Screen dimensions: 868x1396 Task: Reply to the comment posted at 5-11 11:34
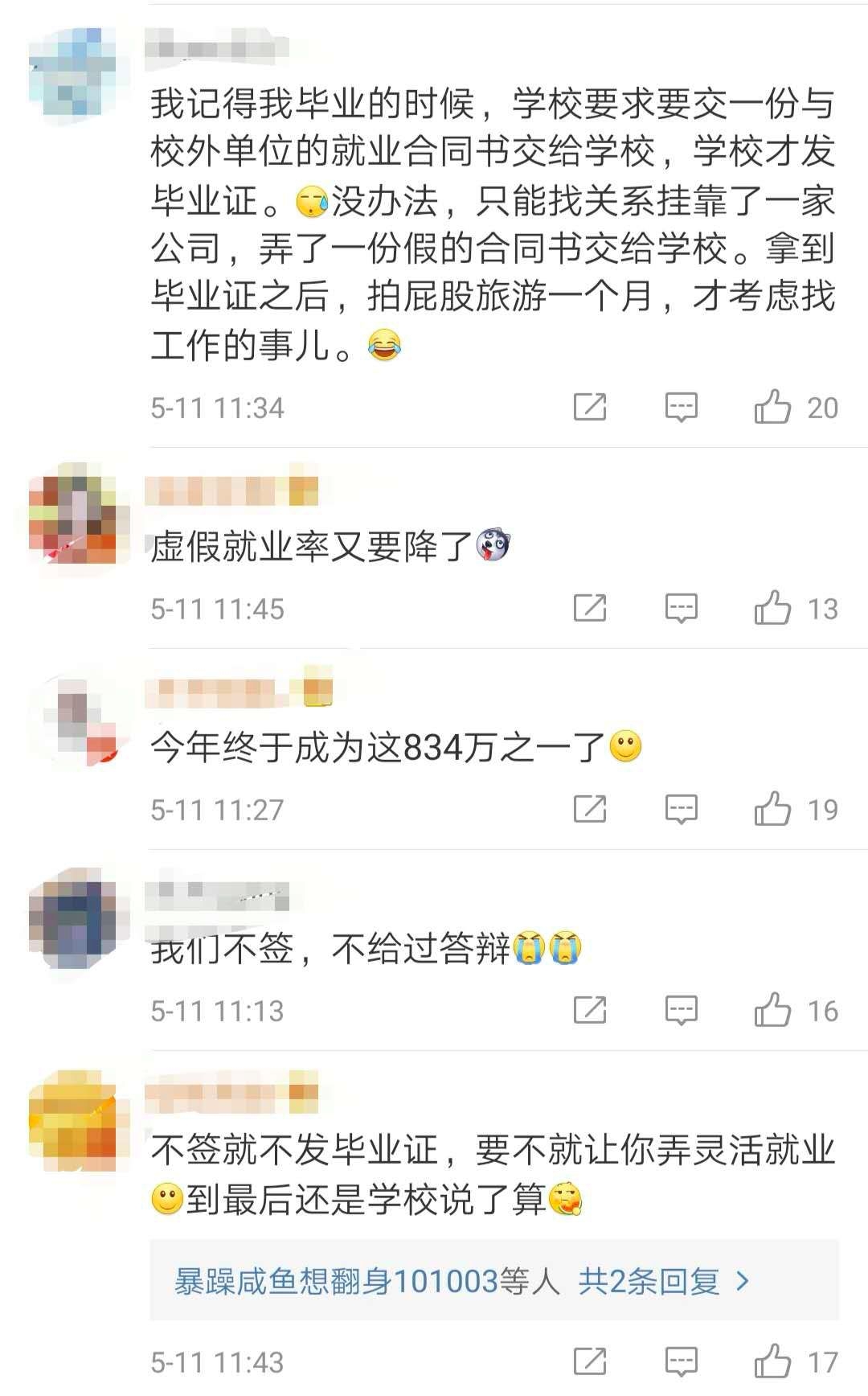[x=681, y=408]
